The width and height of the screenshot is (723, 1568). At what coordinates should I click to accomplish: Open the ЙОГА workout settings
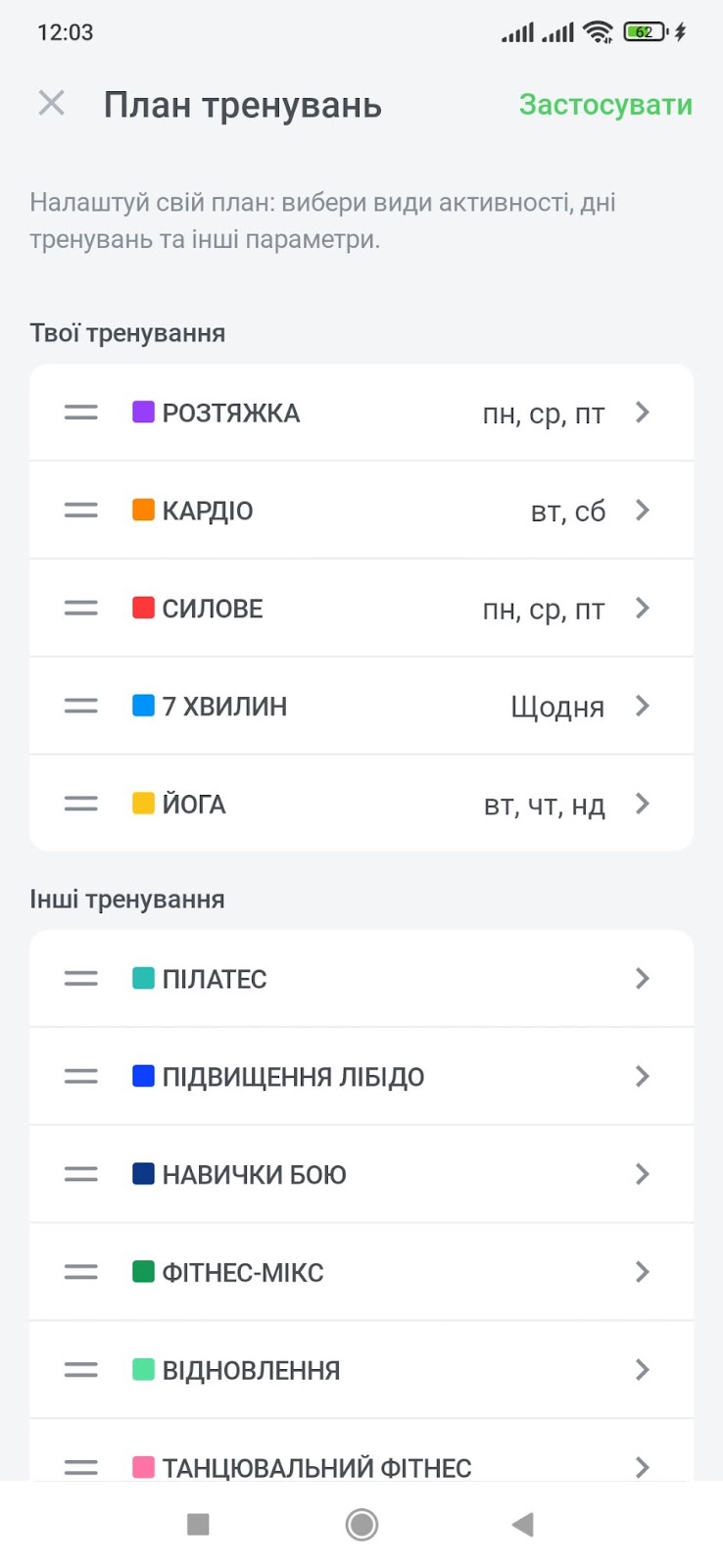click(361, 804)
